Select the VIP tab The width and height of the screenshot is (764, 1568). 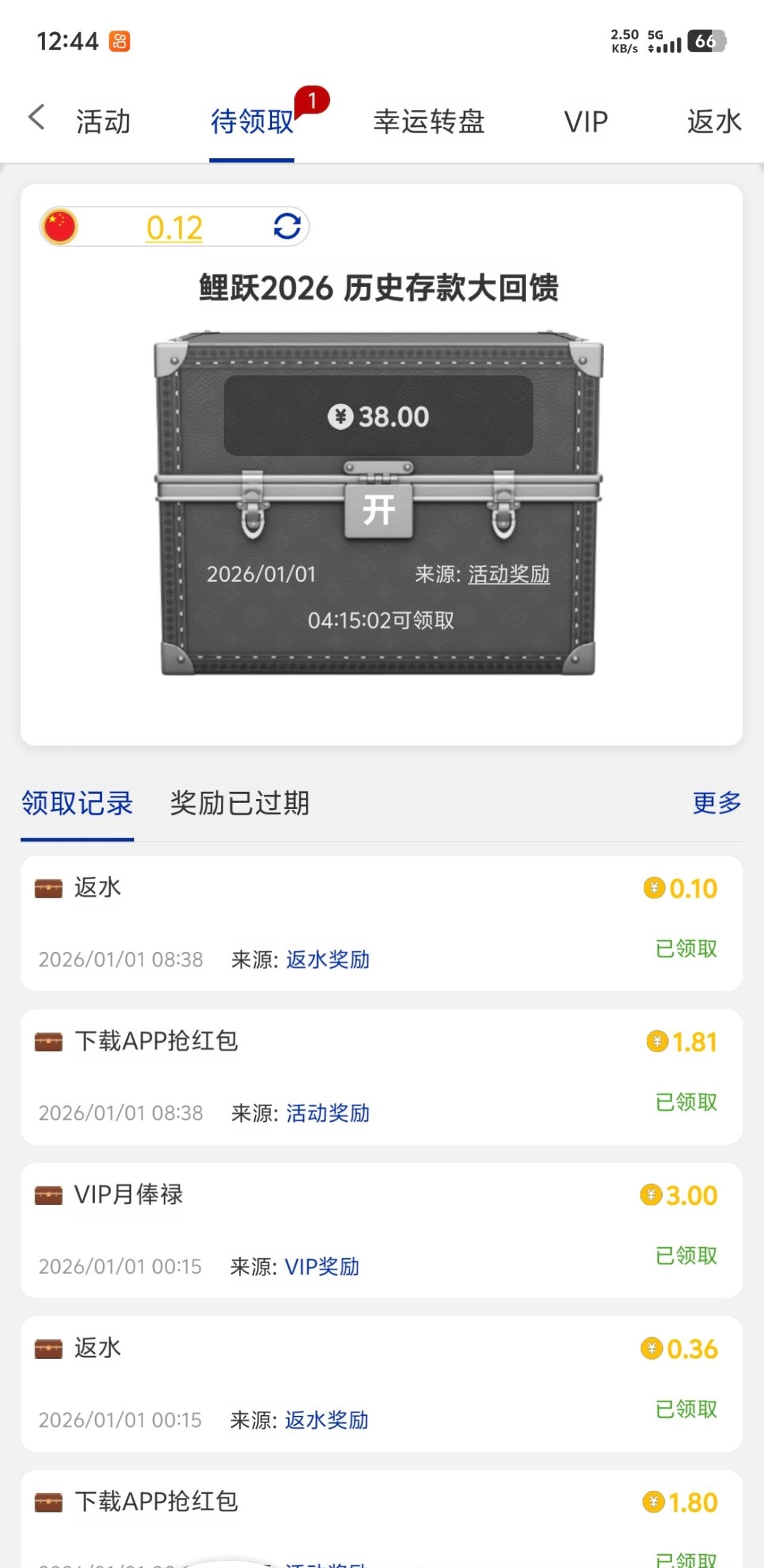click(x=586, y=122)
